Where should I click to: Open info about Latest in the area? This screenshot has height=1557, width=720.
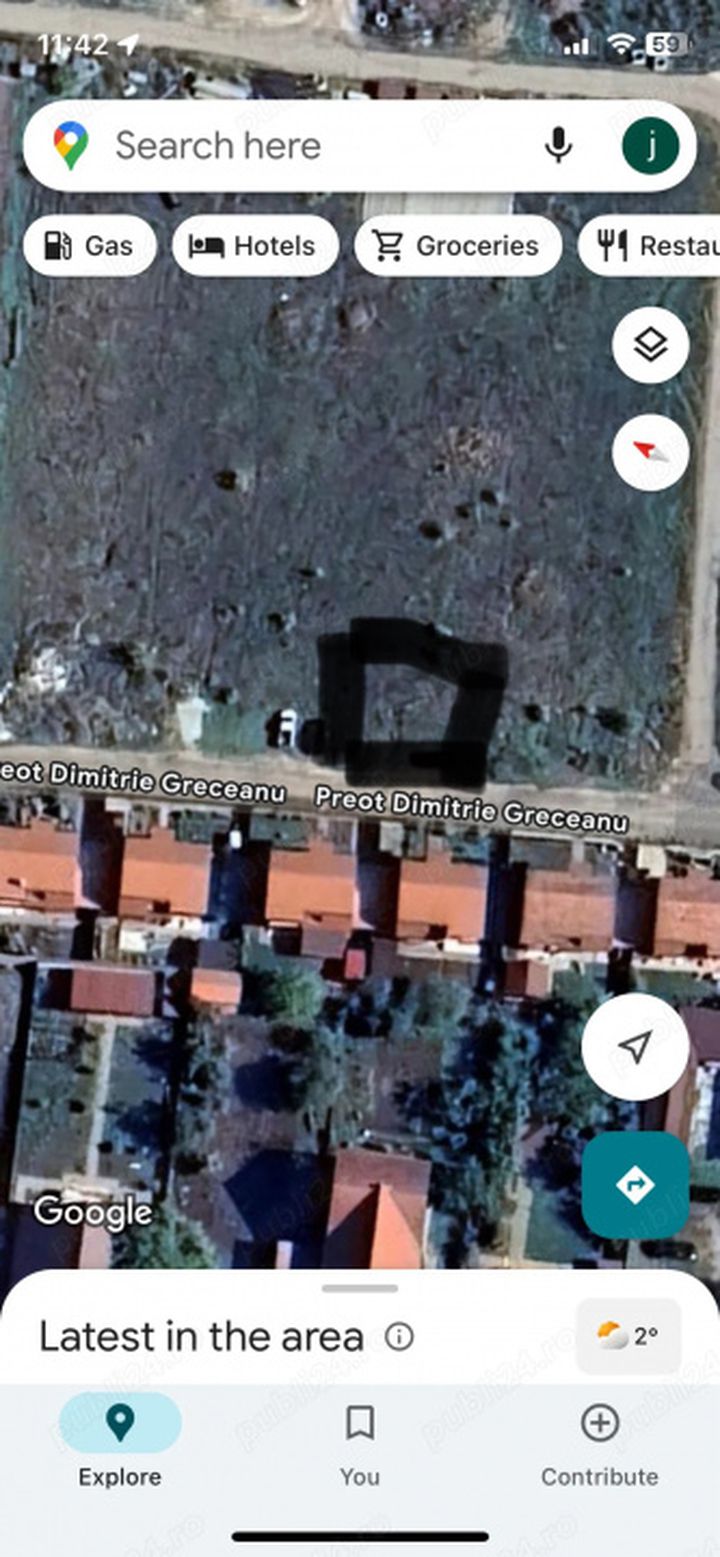point(399,1337)
